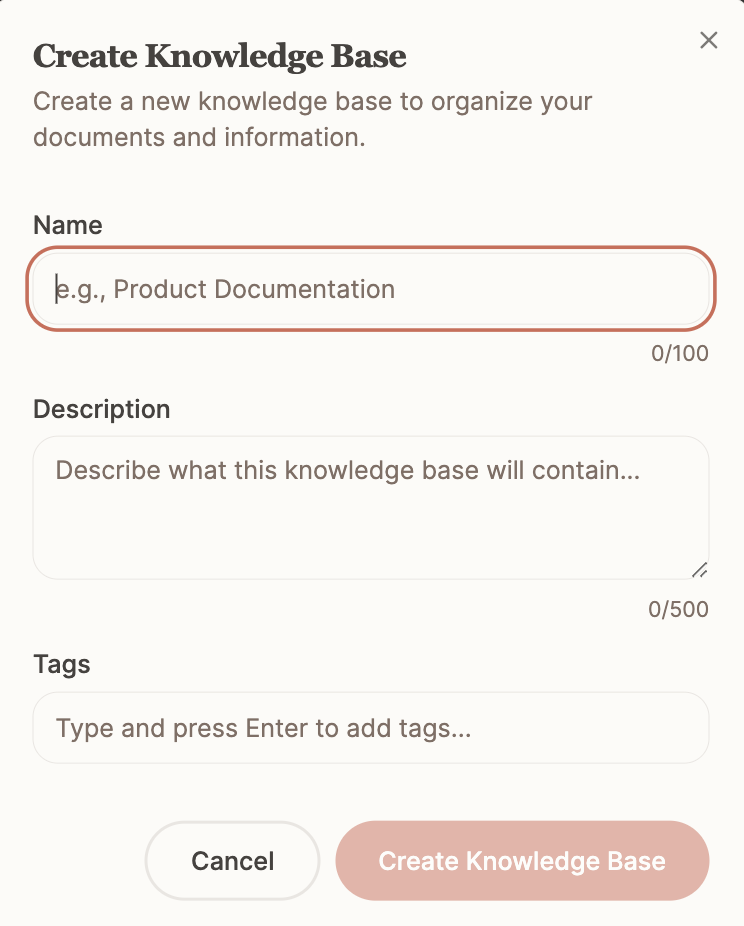Cancel creating the knowledge base
The width and height of the screenshot is (744, 926).
pos(232,861)
